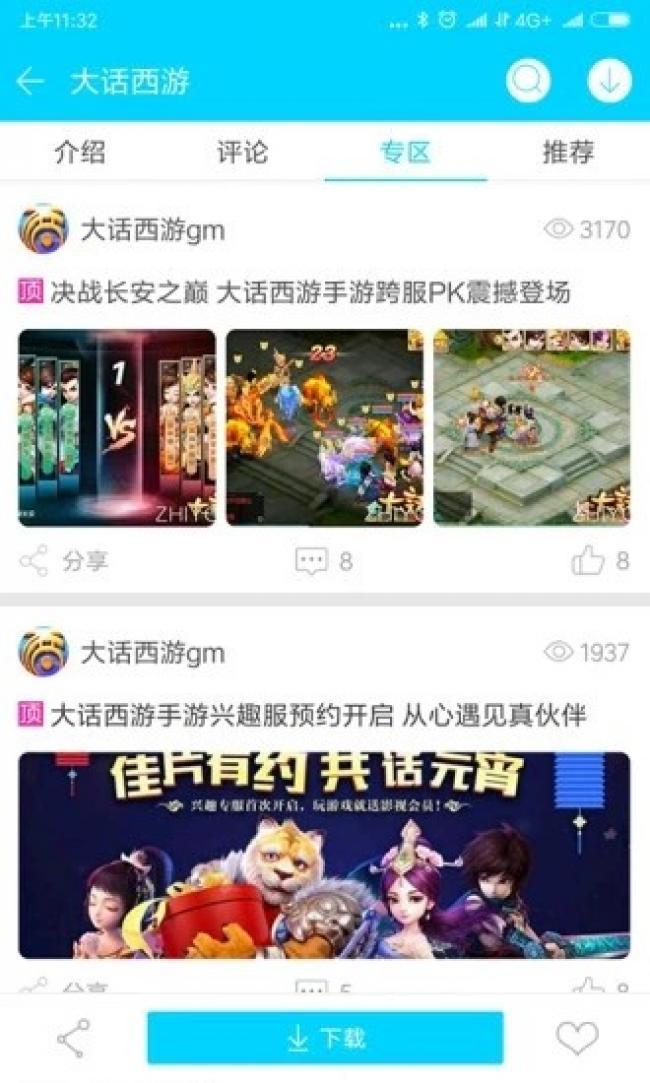The image size is (650, 1083).
Task: Share the 决战长安之巅 post
Action: (64, 561)
